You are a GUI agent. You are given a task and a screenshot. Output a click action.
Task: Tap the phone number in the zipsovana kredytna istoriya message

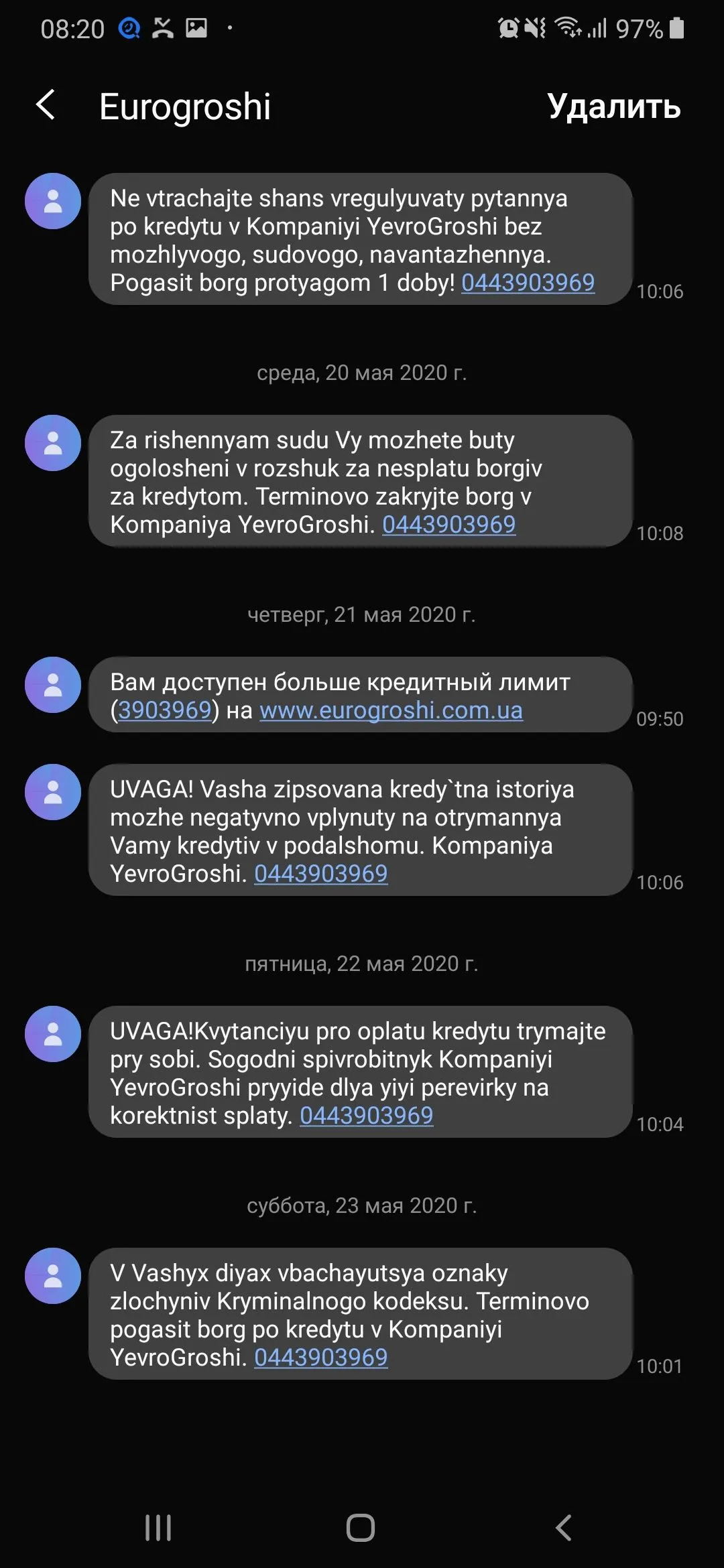(x=320, y=874)
